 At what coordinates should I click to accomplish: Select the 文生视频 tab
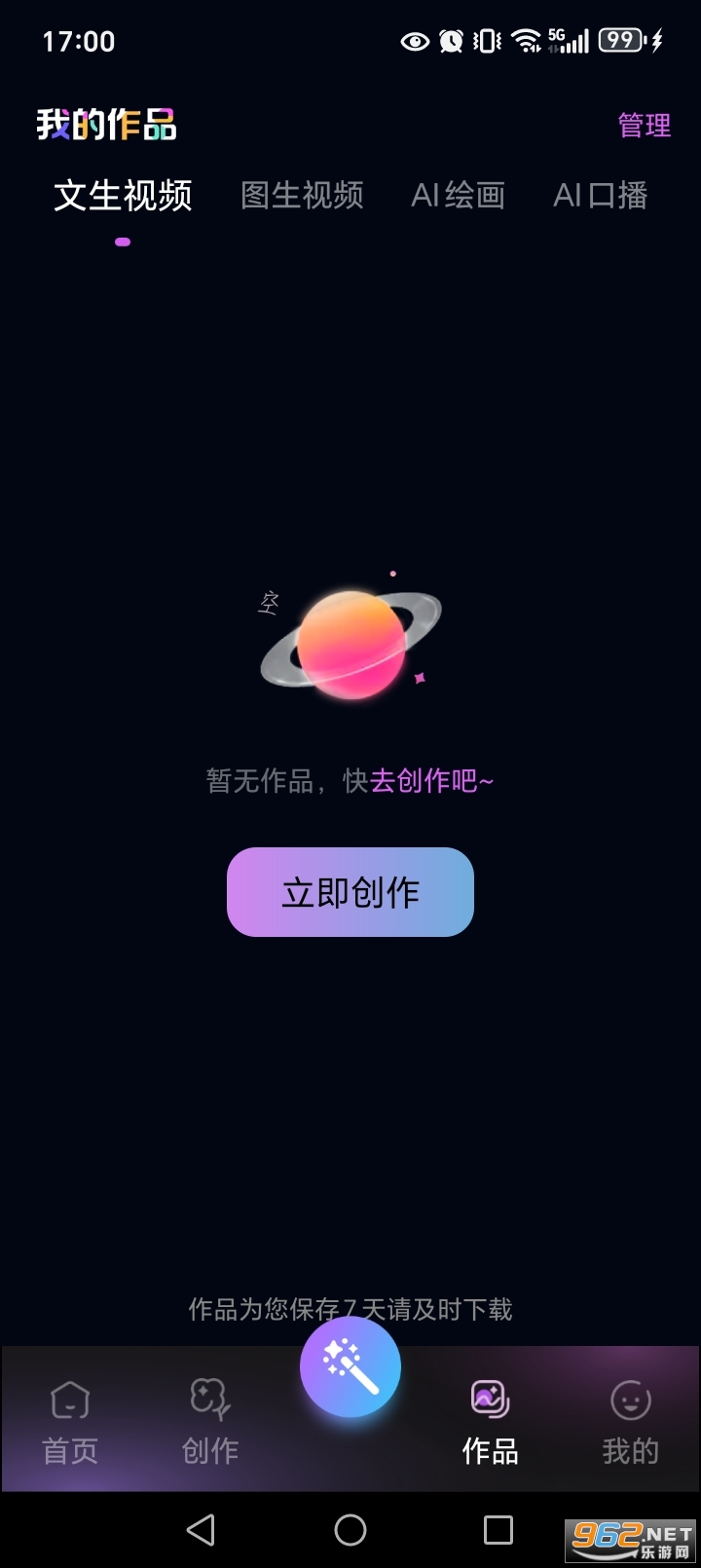tap(123, 196)
